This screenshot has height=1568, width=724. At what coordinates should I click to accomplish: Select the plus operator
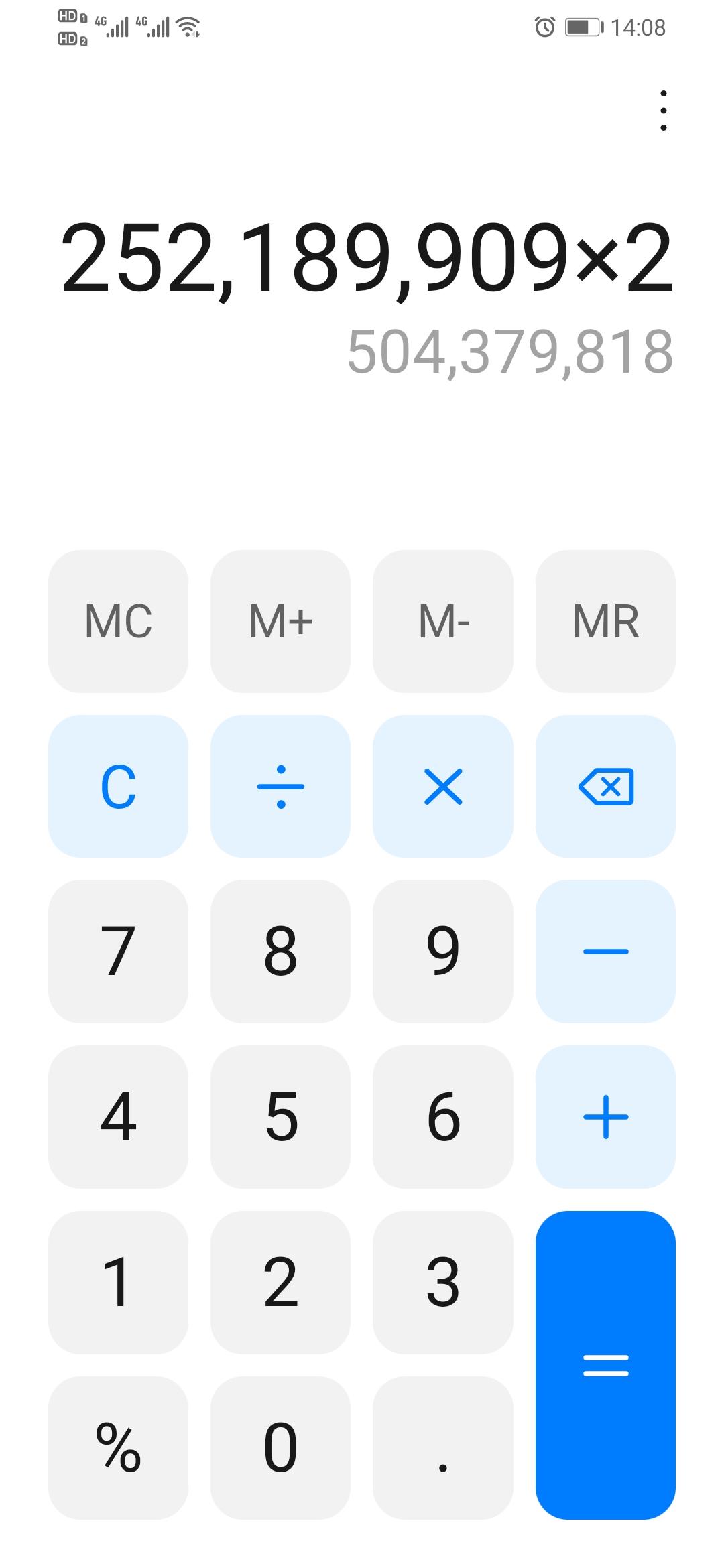coord(605,1117)
